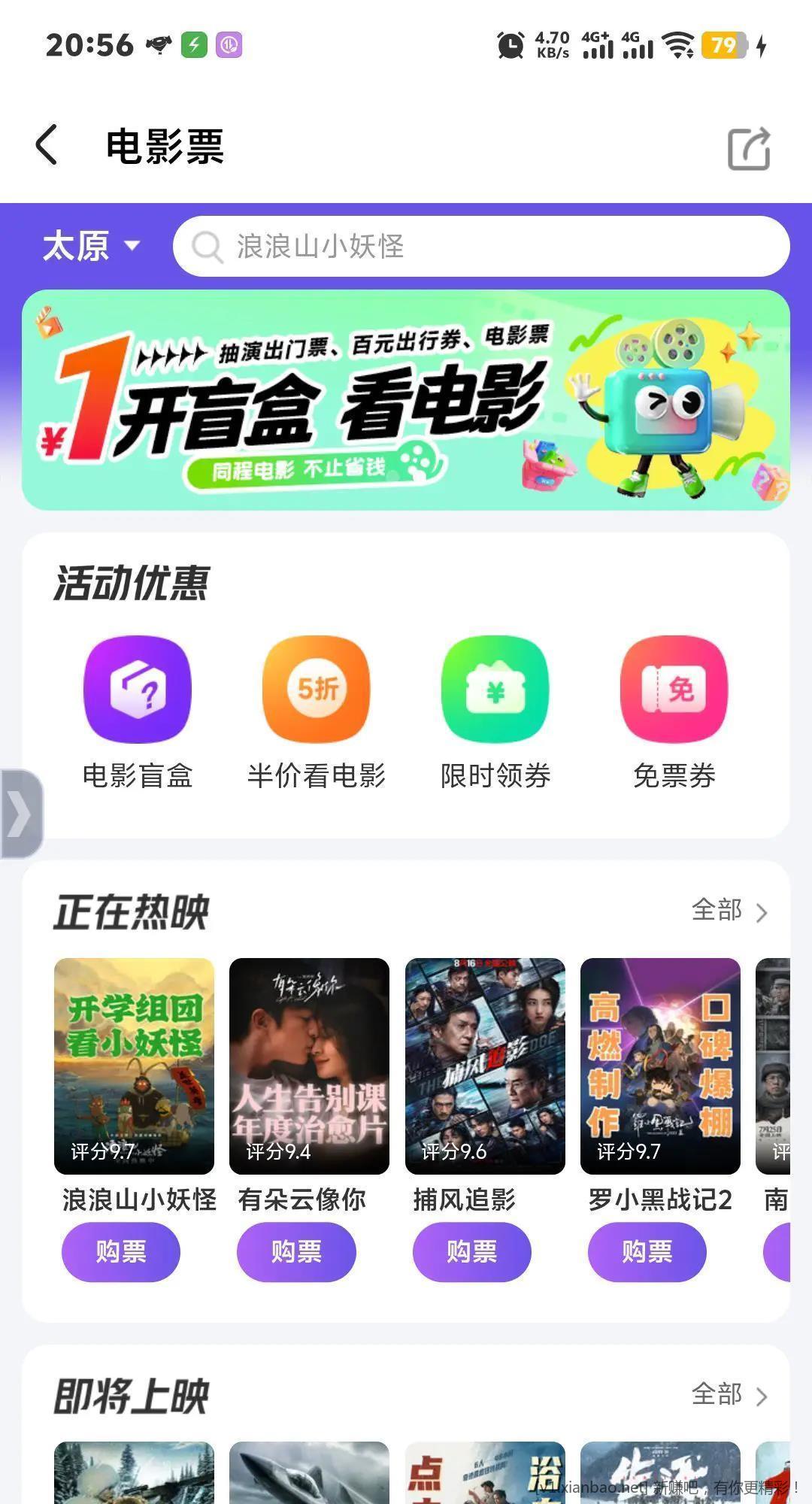Tap 购票 for 罗小黑战记2
This screenshot has height=1504, width=812.
[x=647, y=1251]
